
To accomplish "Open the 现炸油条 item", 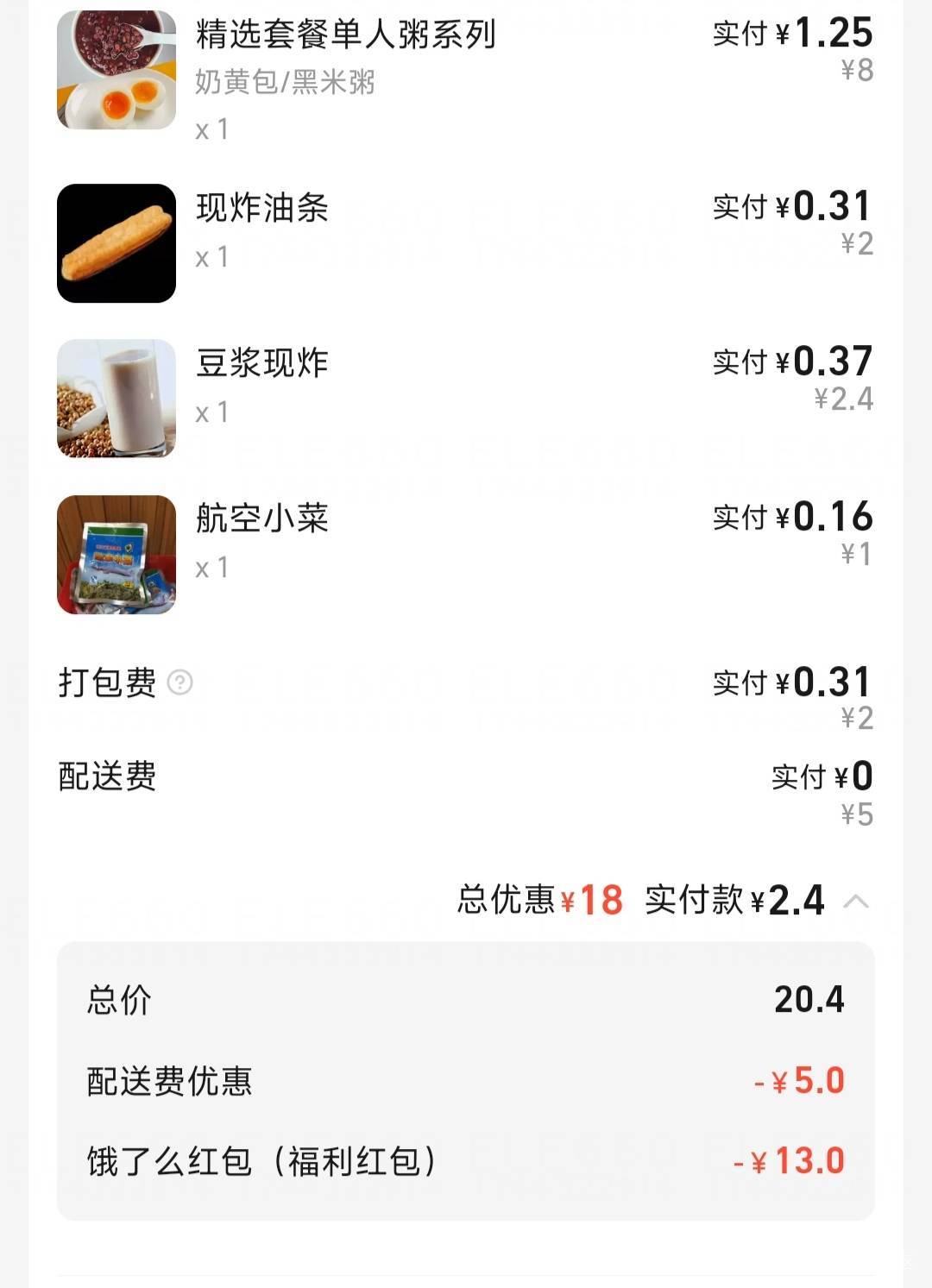I will 262,209.
